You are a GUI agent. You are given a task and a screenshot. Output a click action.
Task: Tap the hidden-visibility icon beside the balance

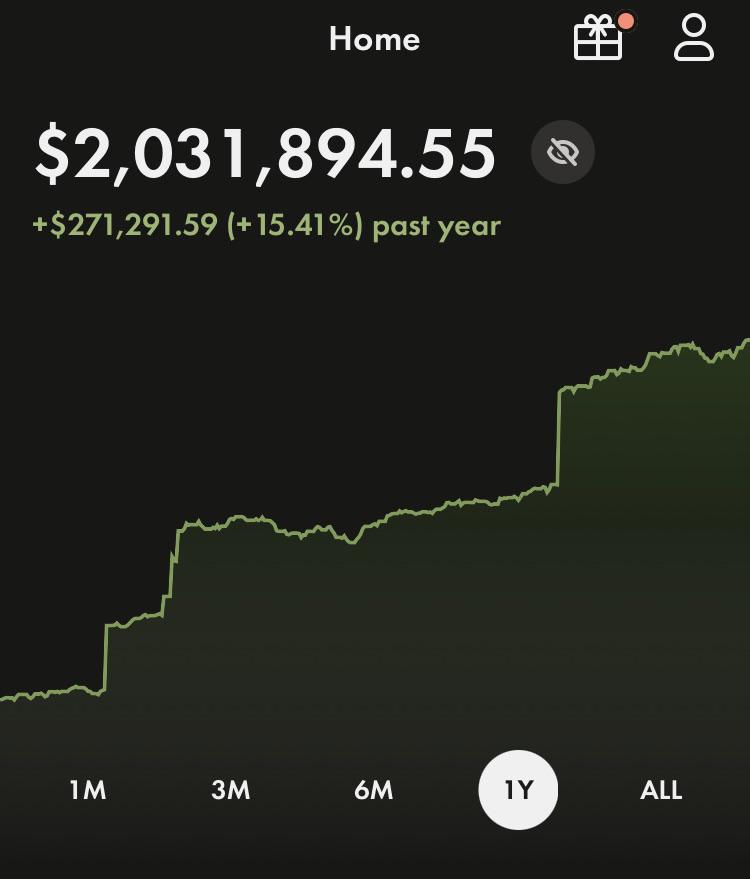(x=562, y=151)
